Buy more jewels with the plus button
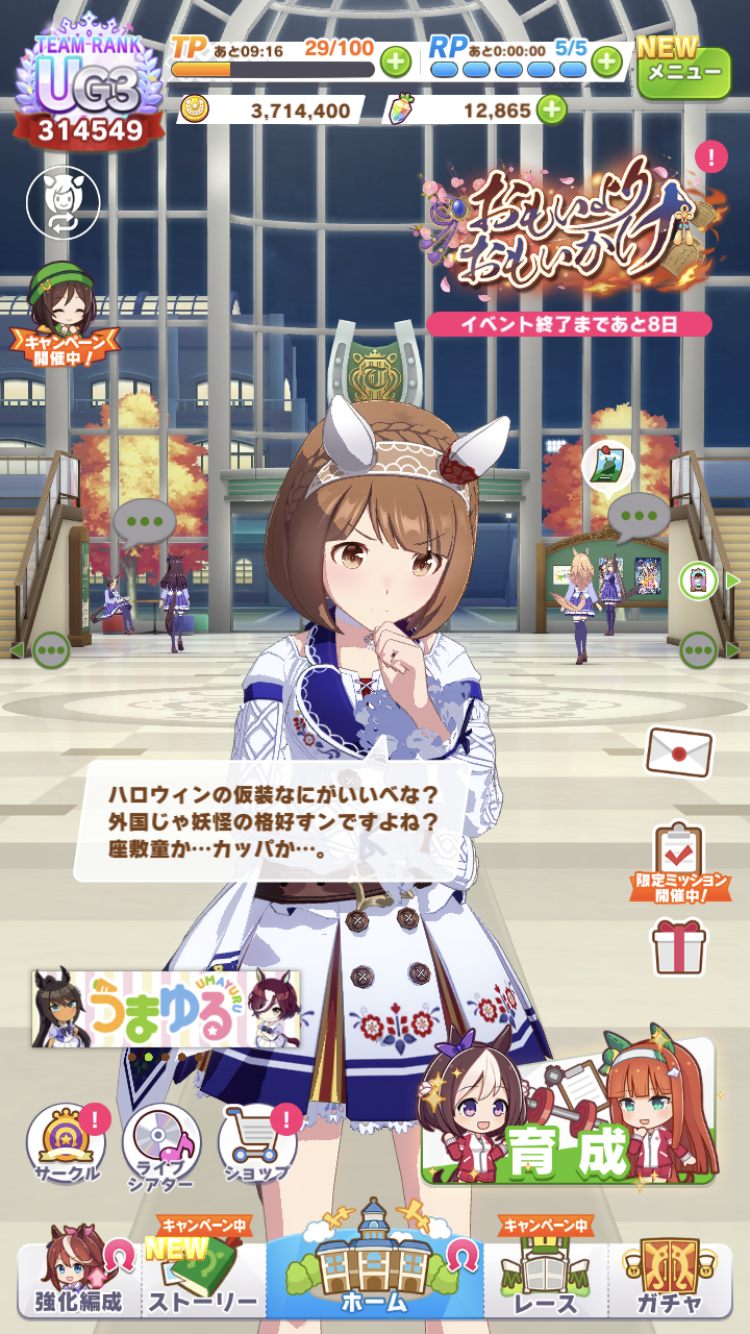 (551, 109)
